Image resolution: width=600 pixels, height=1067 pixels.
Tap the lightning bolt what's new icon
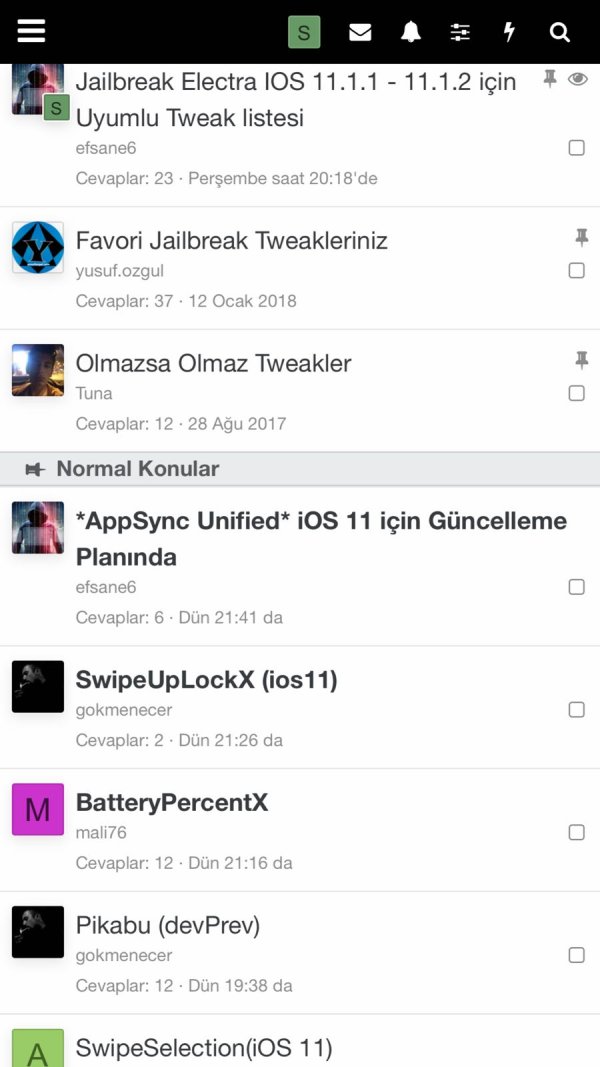click(509, 32)
